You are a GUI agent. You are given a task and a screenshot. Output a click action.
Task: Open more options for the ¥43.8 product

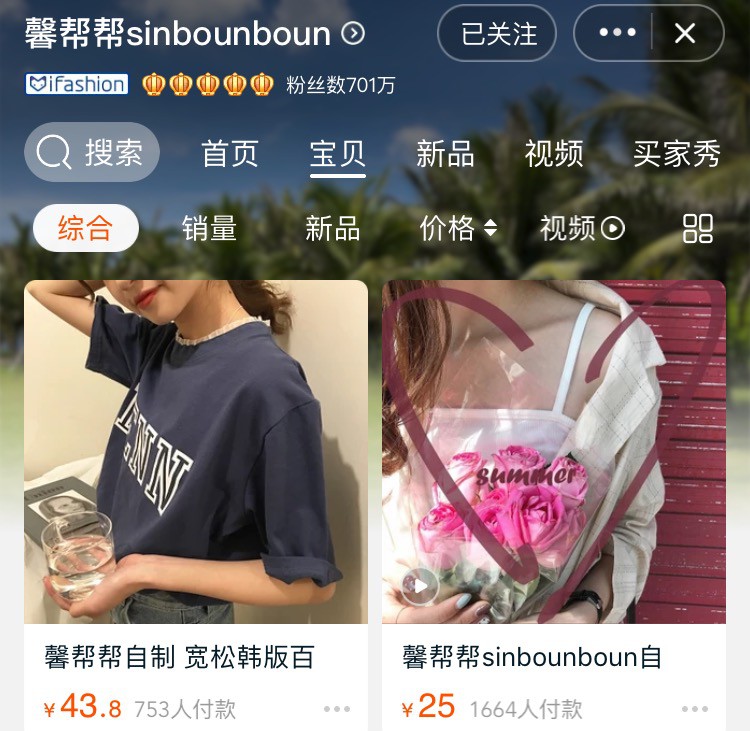(x=337, y=709)
